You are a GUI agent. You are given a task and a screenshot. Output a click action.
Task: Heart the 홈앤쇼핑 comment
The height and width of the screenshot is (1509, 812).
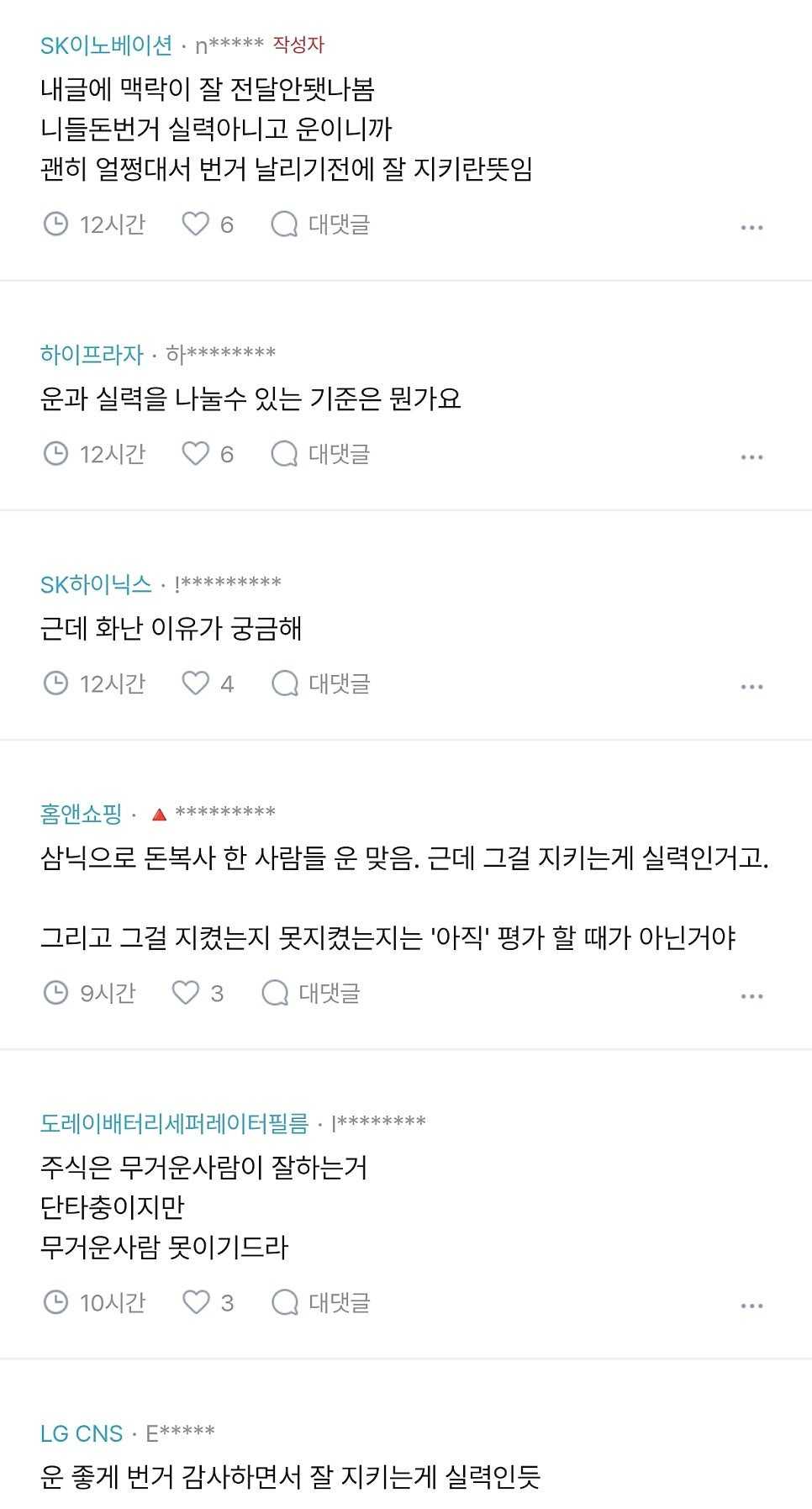(x=198, y=992)
